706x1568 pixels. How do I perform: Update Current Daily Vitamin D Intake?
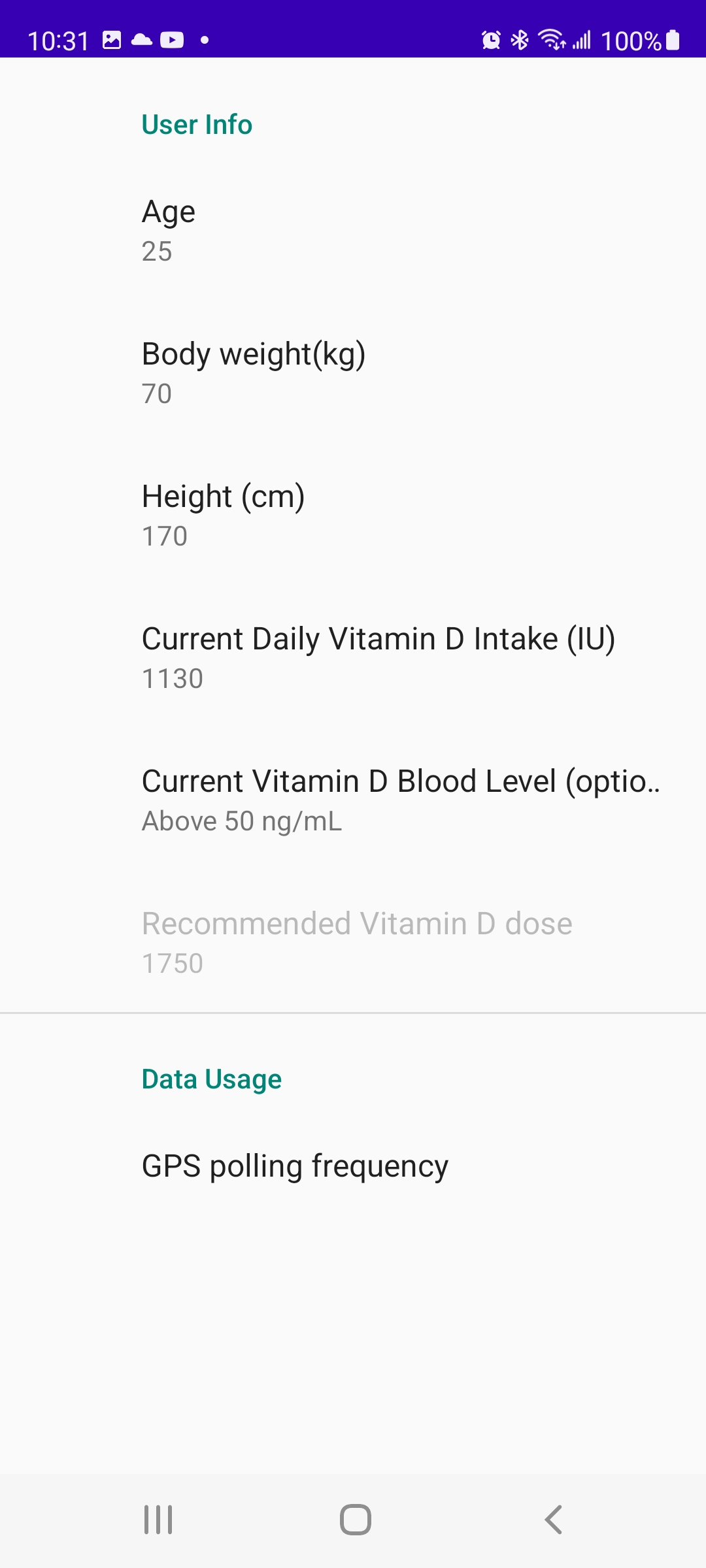coord(353,658)
